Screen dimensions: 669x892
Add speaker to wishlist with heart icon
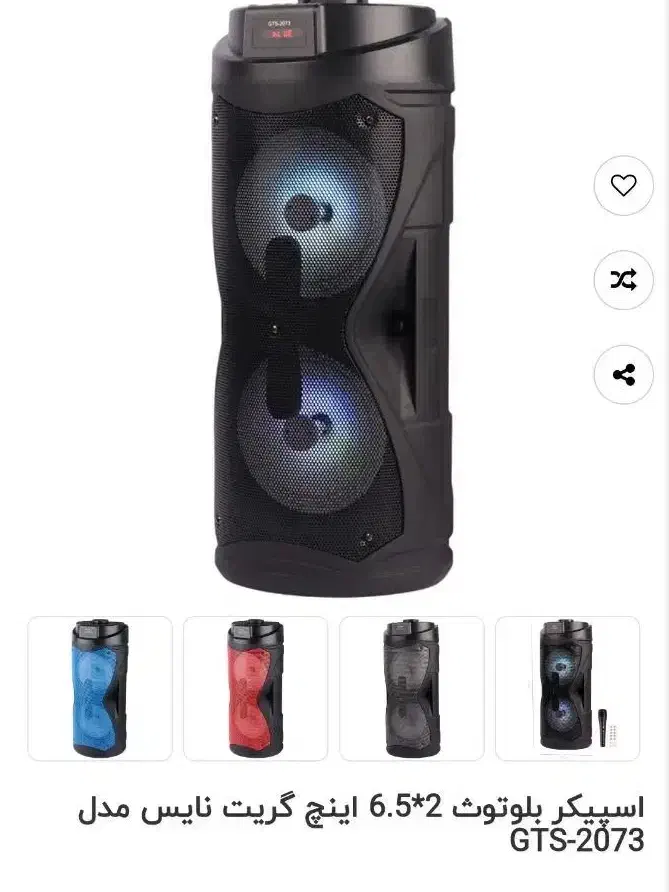(x=623, y=185)
